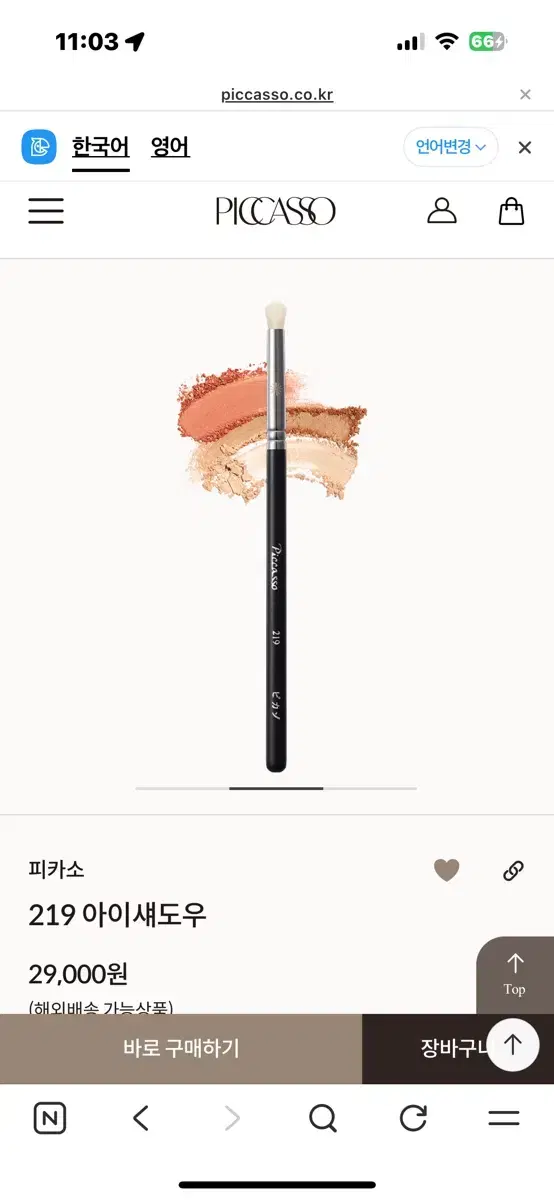Copy product link with chain icon
The width and height of the screenshot is (554, 1200).
point(513,870)
